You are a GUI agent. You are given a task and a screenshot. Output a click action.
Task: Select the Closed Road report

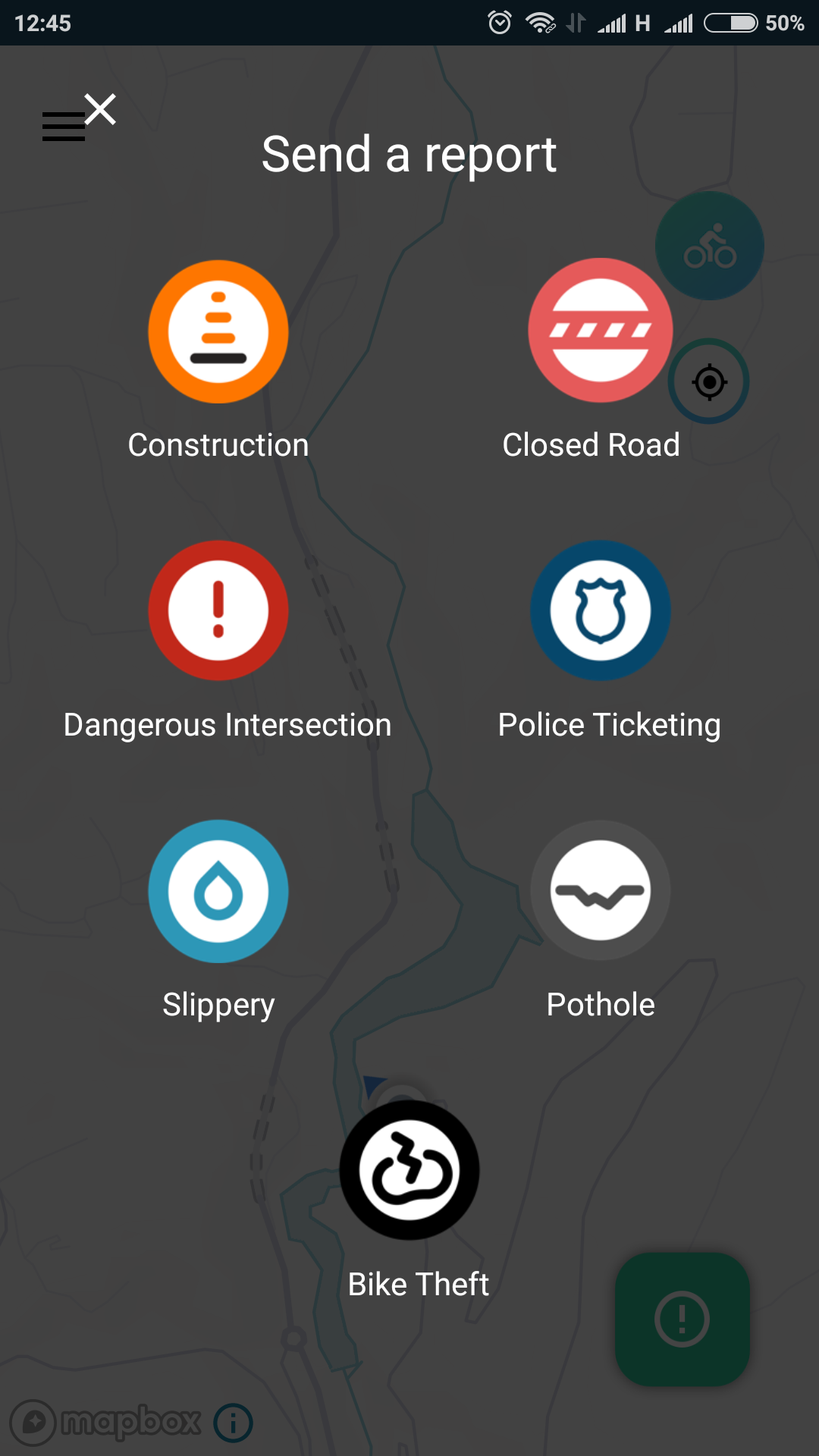601,330
